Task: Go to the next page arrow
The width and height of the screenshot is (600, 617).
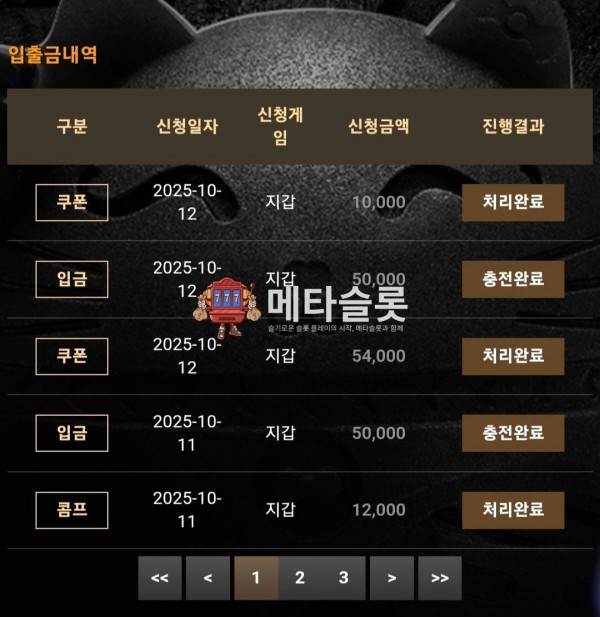Action: tap(392, 578)
